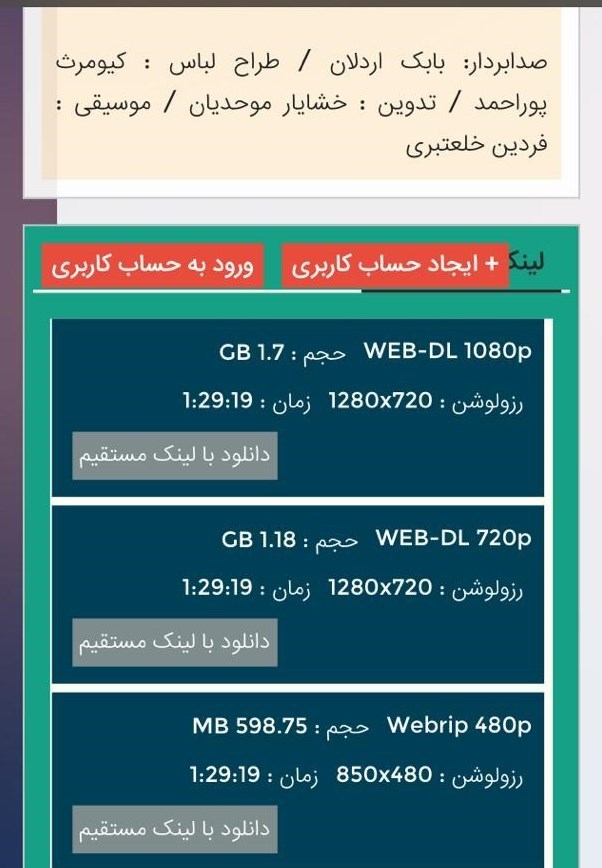This screenshot has height=868, width=602.
Task: Download WEB-DL 1080p via دانلود با لینک مستقیم
Action: pos(175,455)
